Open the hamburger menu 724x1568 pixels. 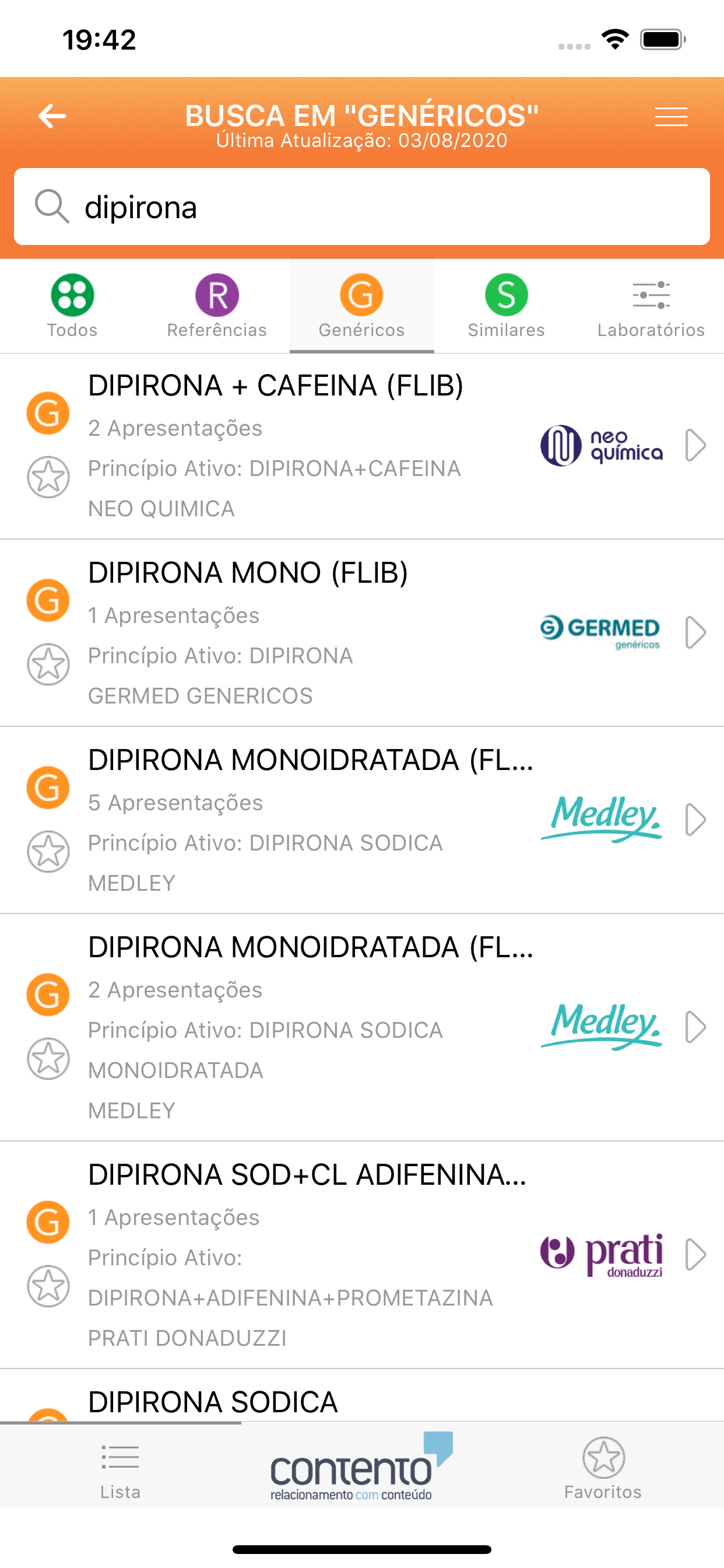[x=671, y=116]
